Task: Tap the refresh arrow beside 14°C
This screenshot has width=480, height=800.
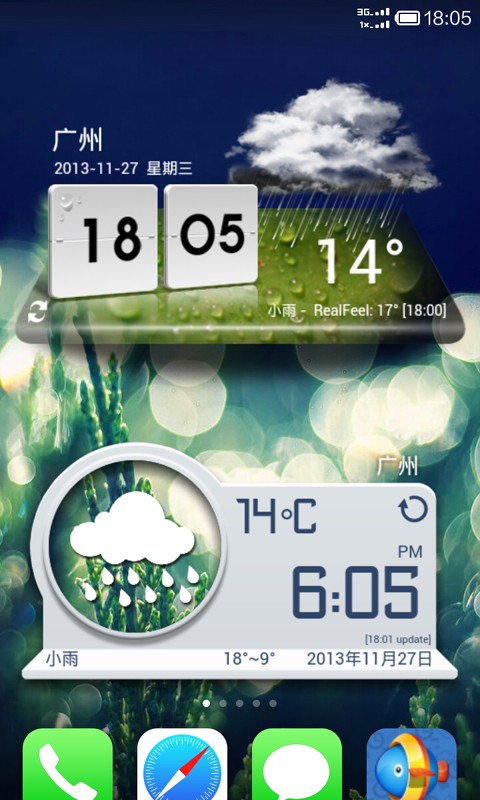Action: pos(413,509)
